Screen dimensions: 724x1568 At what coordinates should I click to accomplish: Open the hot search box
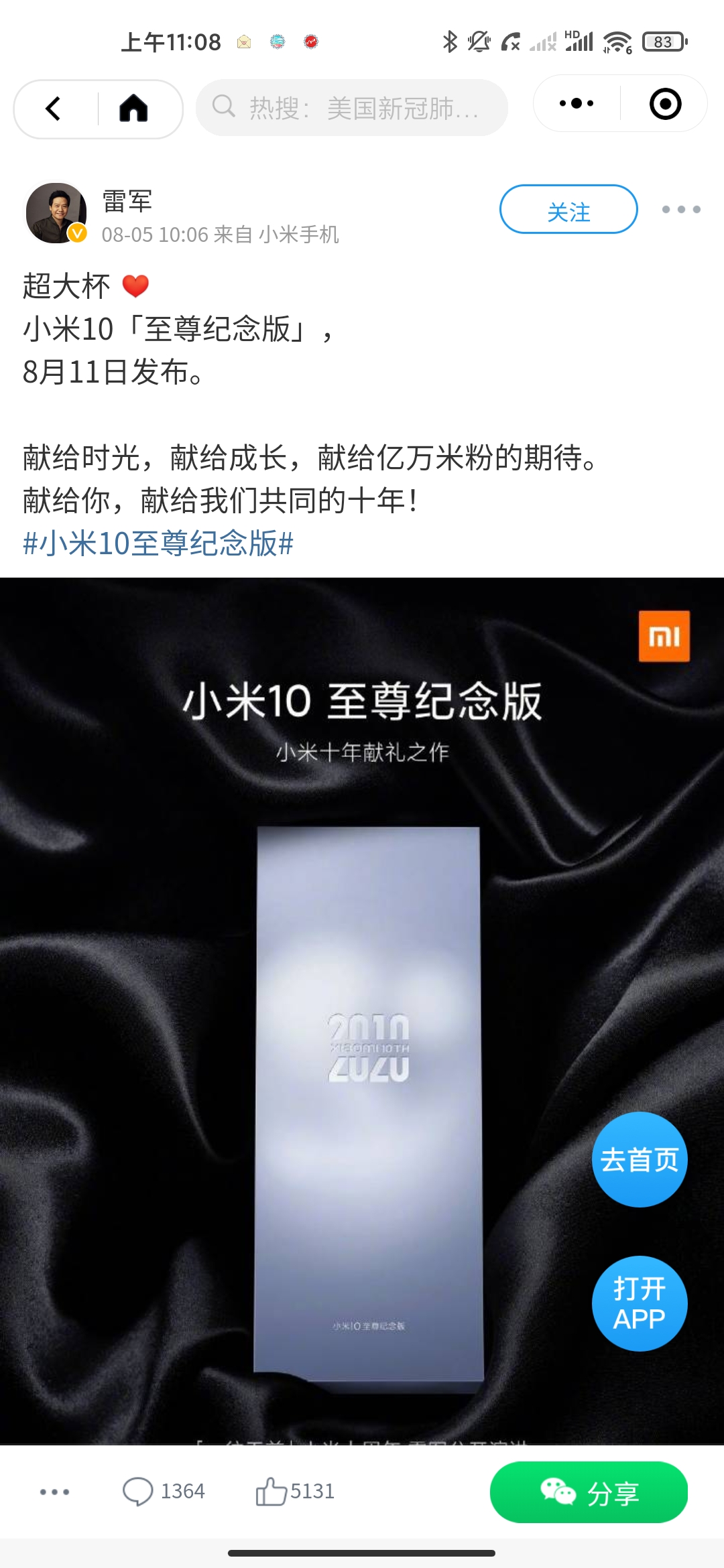[x=351, y=108]
